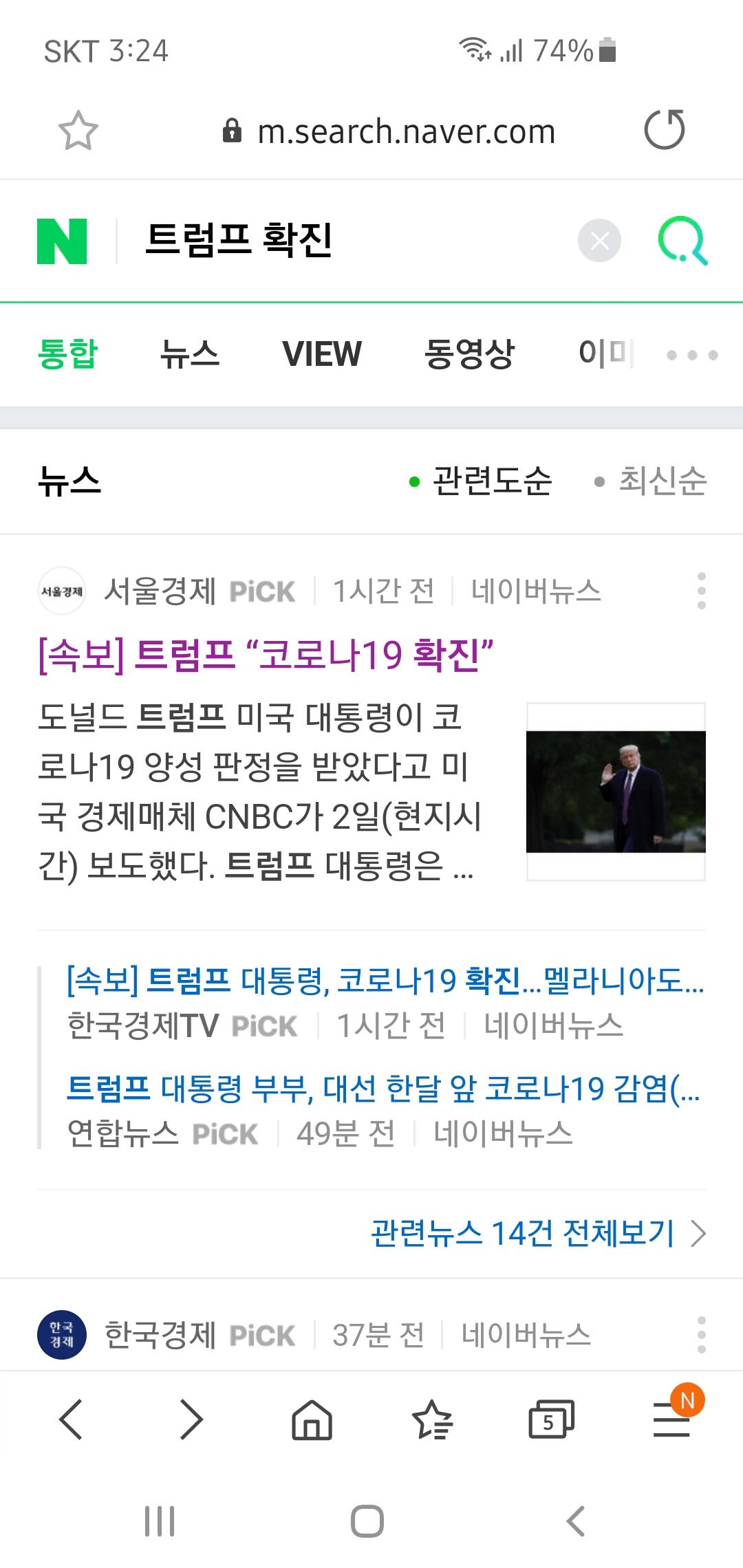Reload the page
Image resolution: width=743 pixels, height=1568 pixels.
(665, 130)
